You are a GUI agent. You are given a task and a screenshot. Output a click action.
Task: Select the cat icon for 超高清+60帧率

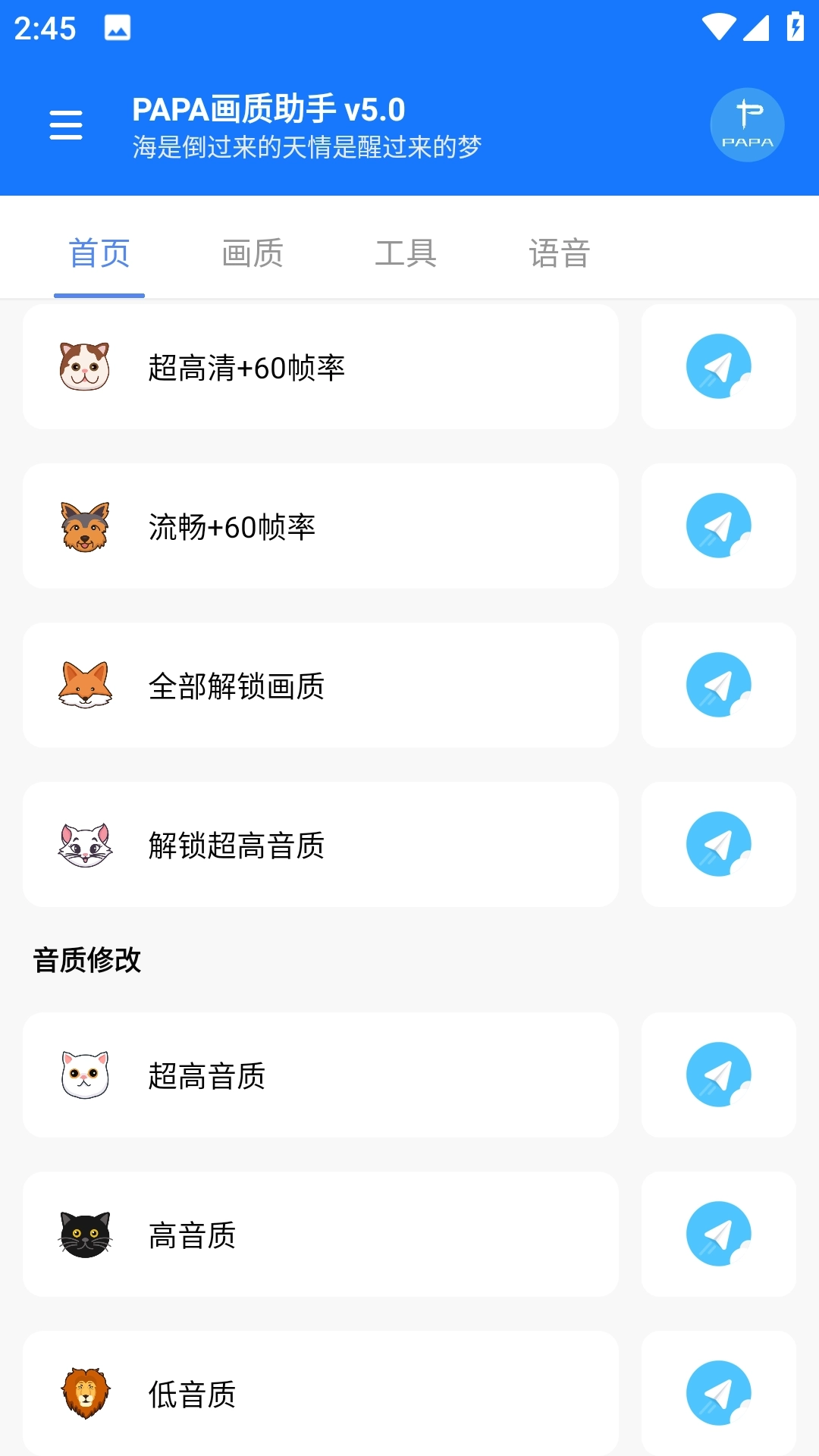coord(85,366)
